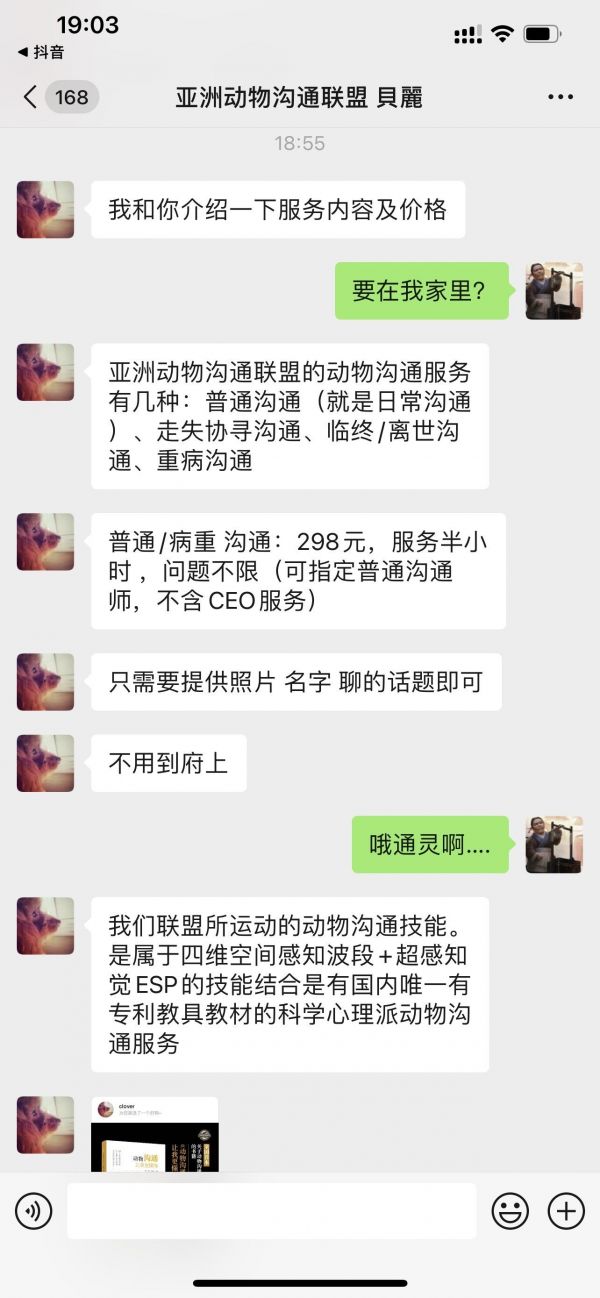Go back to the chat list
Image resolution: width=600 pixels, height=1298 pixels.
pyautogui.click(x=31, y=97)
